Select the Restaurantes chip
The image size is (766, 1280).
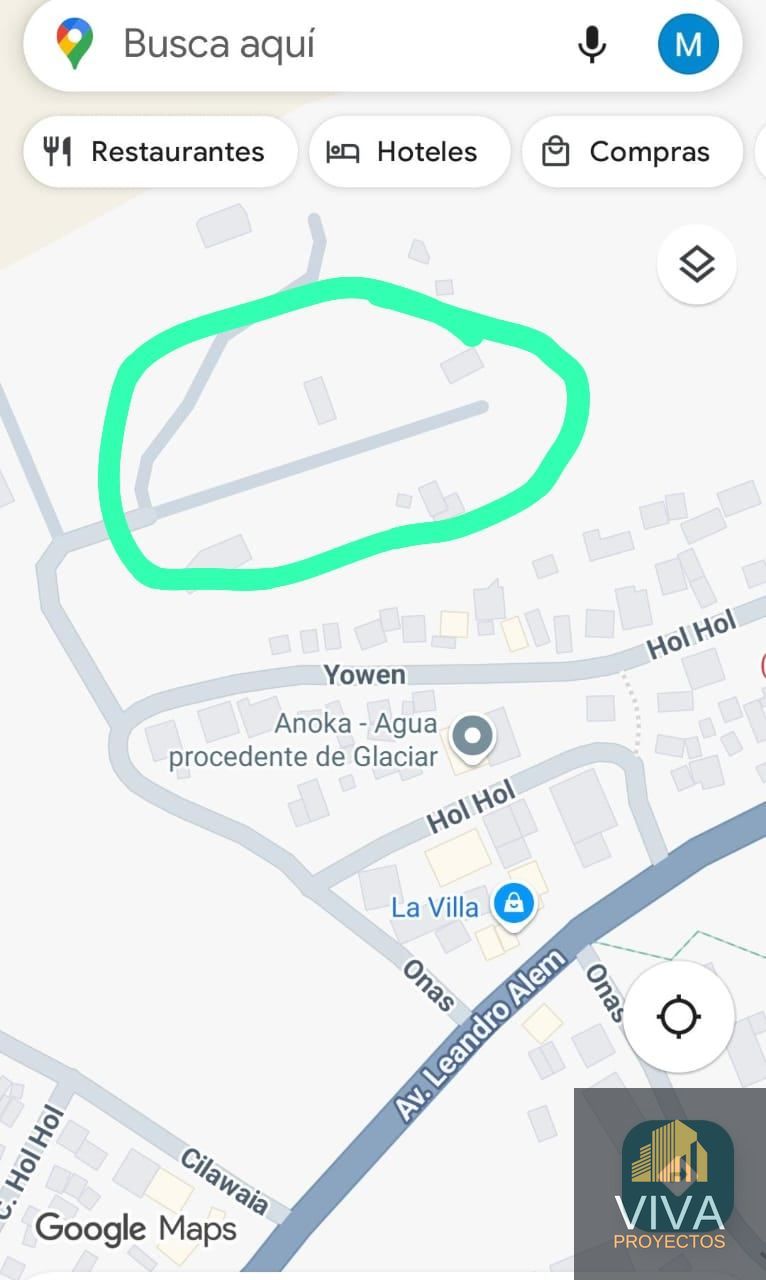coord(160,152)
